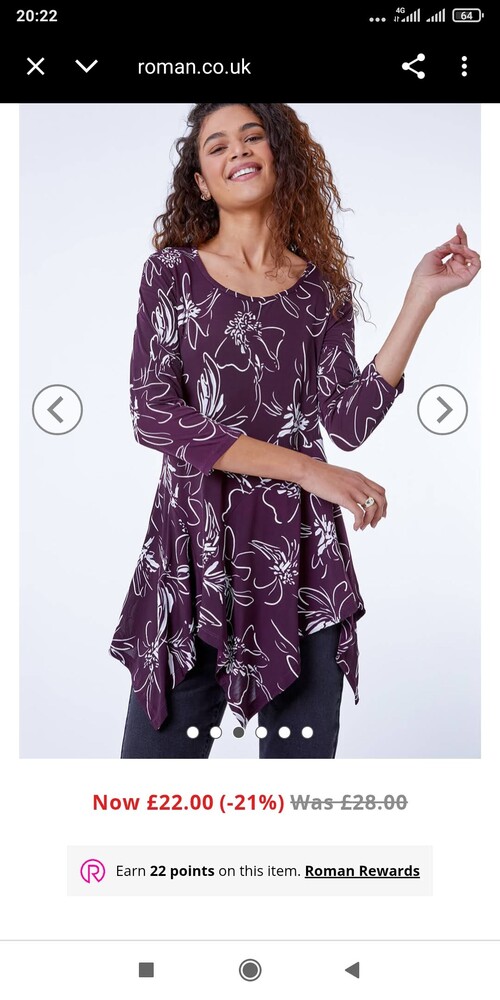Show the next product photo
The width and height of the screenshot is (500, 1000).
tap(443, 409)
